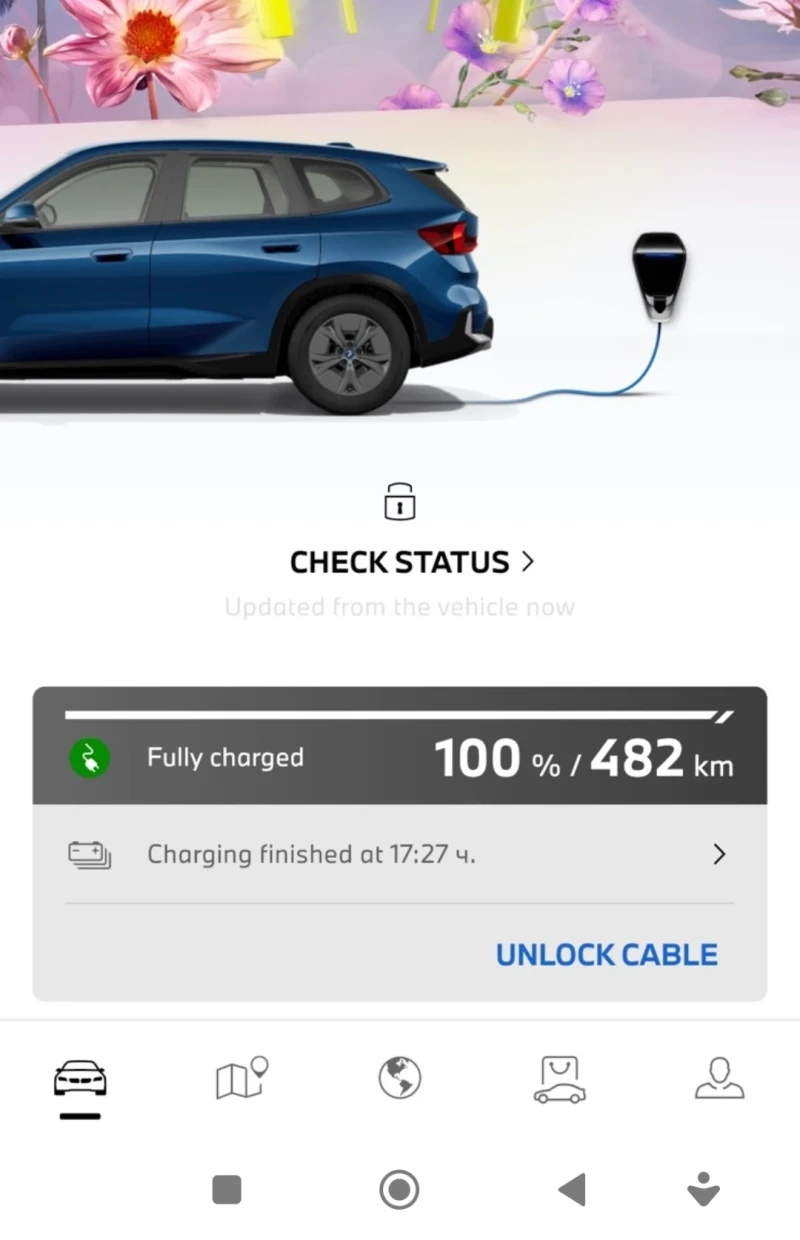Go to the profile tab
Image resolution: width=800 pixels, height=1240 pixels.
click(719, 1078)
